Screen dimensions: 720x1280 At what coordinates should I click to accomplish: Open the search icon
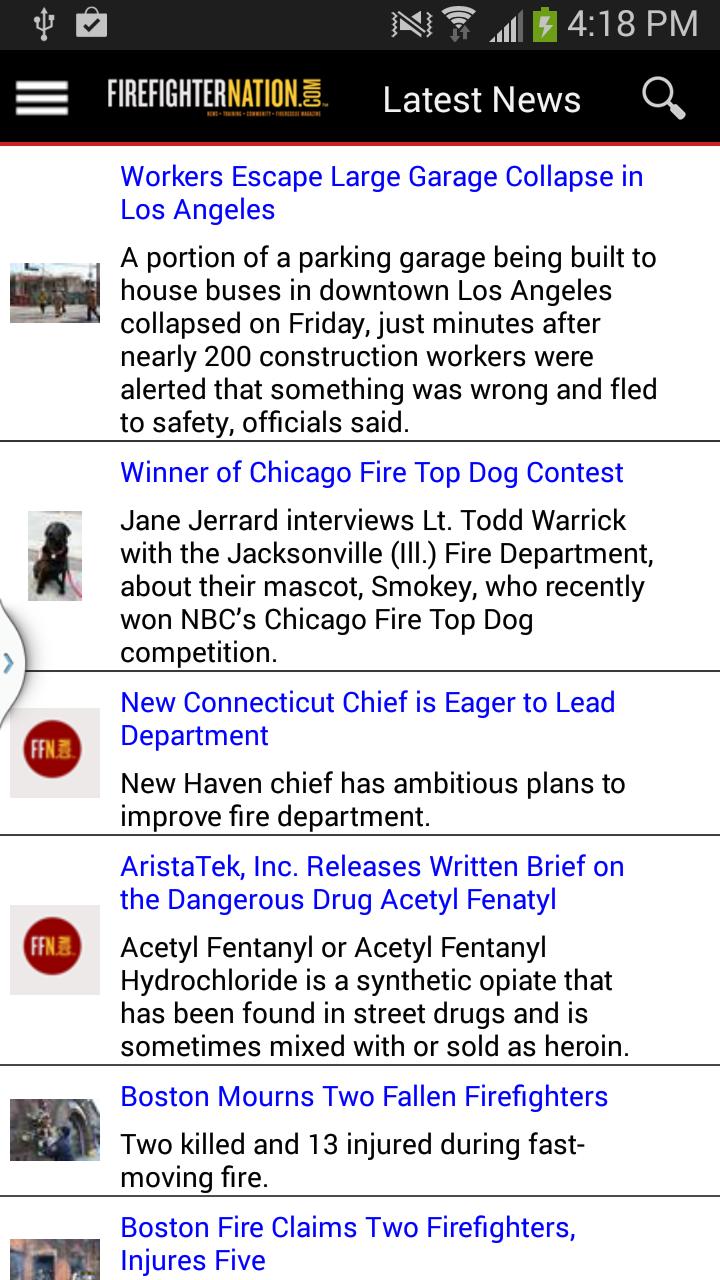pyautogui.click(x=661, y=99)
